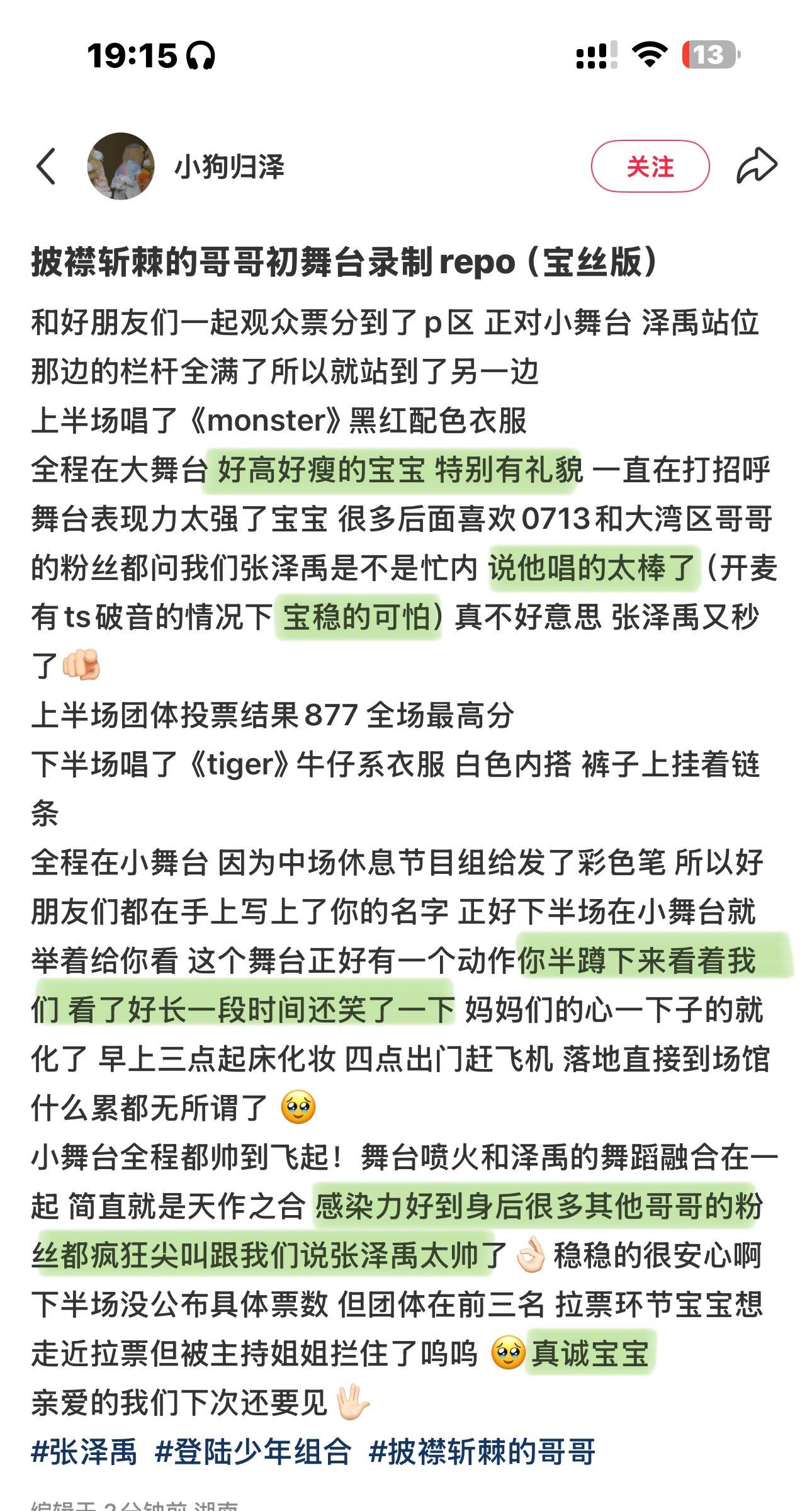
Task: Go back using the back arrow
Action: click(x=46, y=167)
